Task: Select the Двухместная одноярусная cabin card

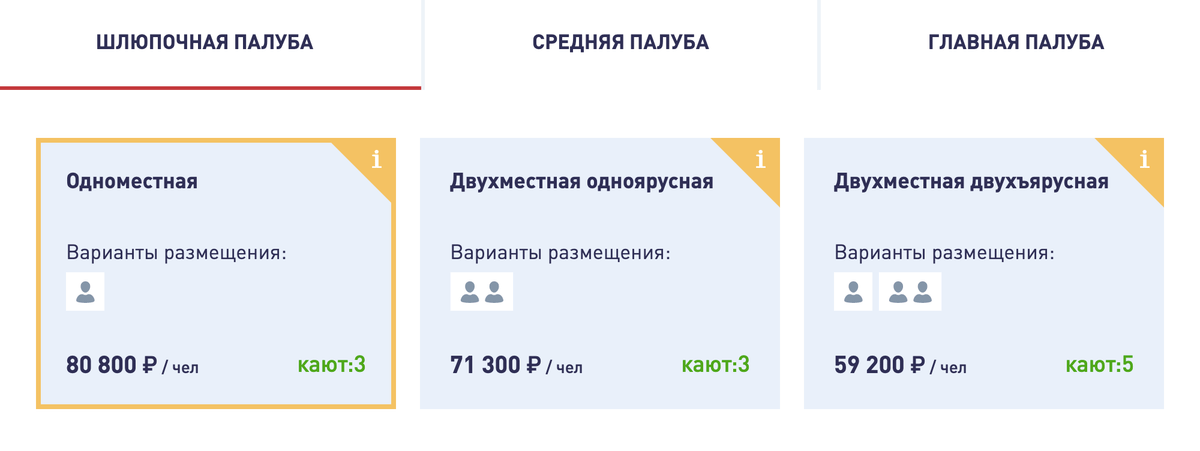Action: [x=599, y=273]
